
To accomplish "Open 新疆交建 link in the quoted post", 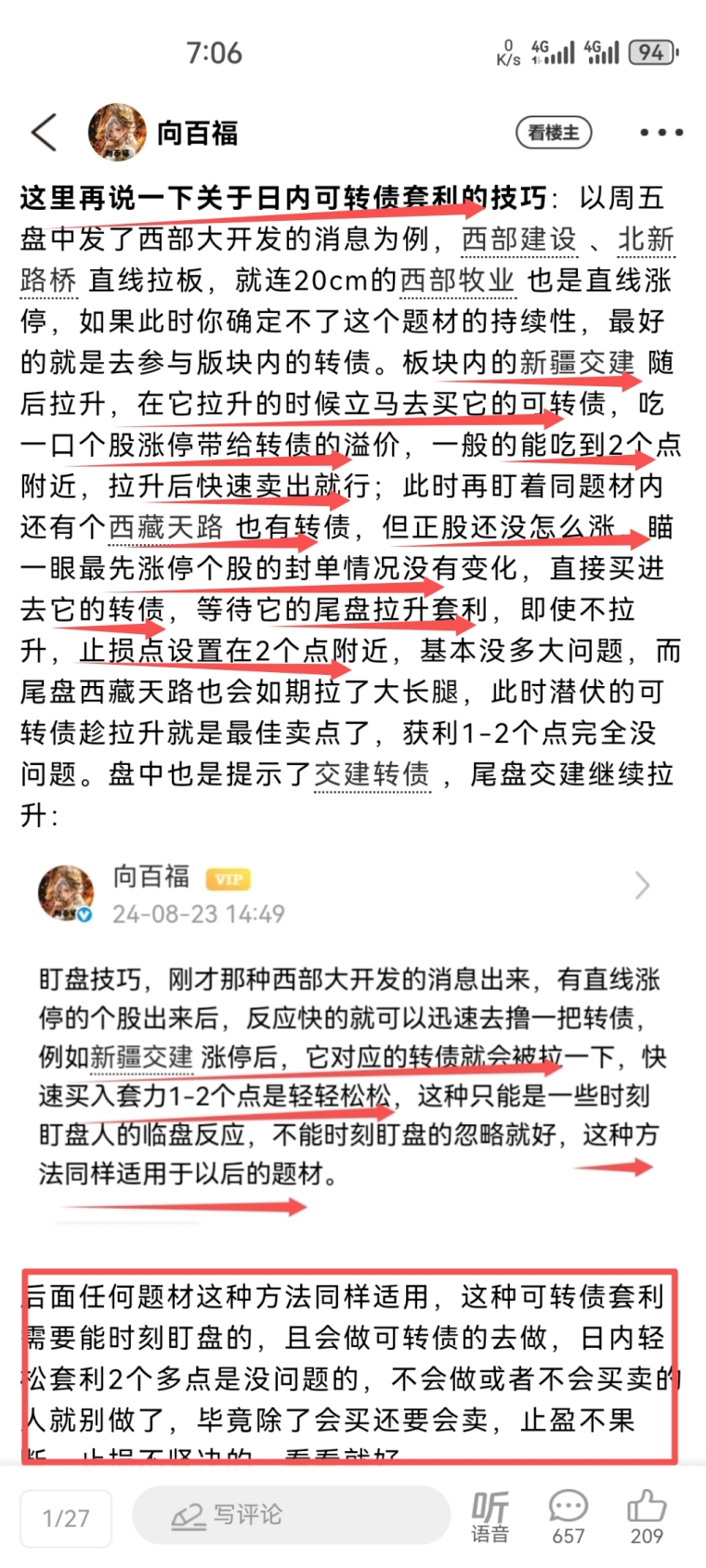I will (x=141, y=1056).
